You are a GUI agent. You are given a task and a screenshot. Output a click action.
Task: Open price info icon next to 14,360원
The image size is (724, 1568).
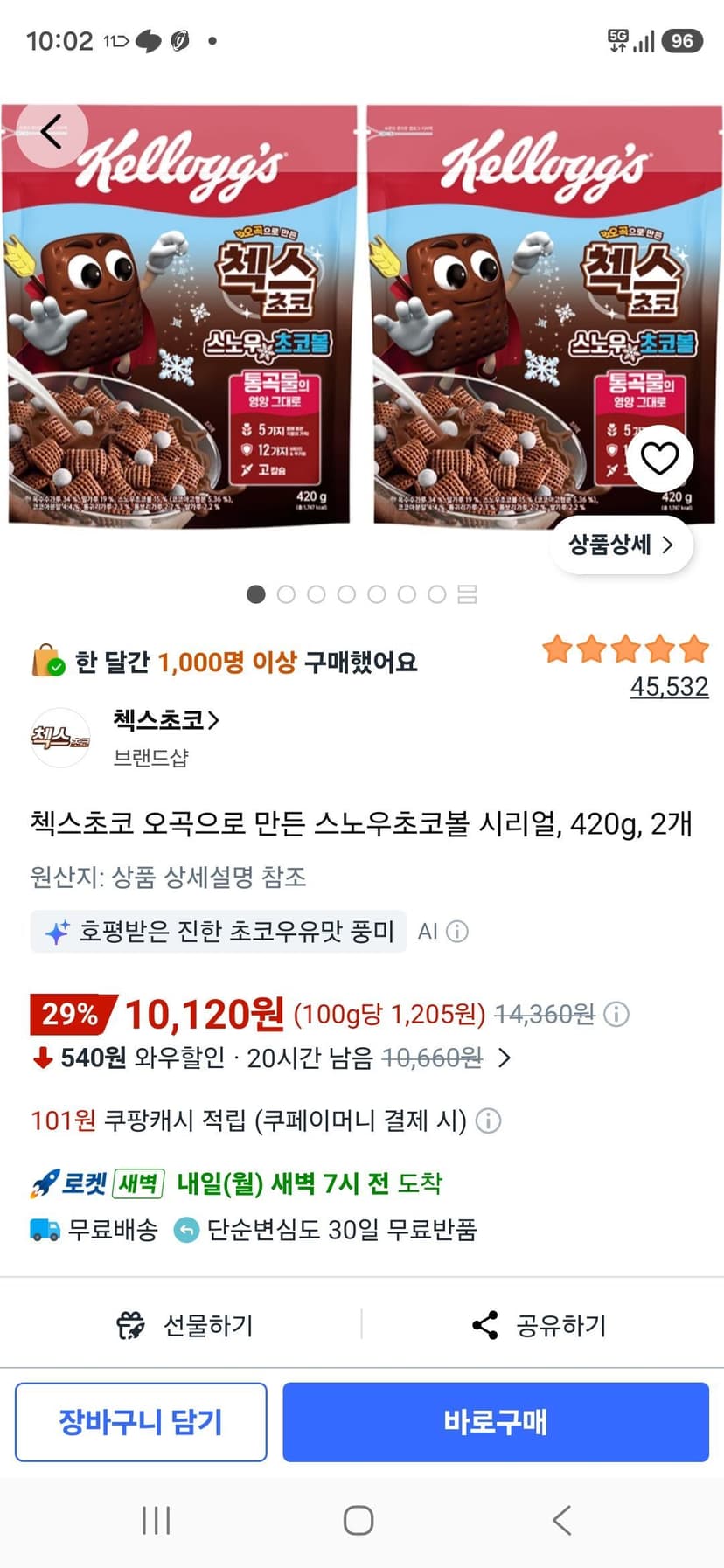point(616,1014)
